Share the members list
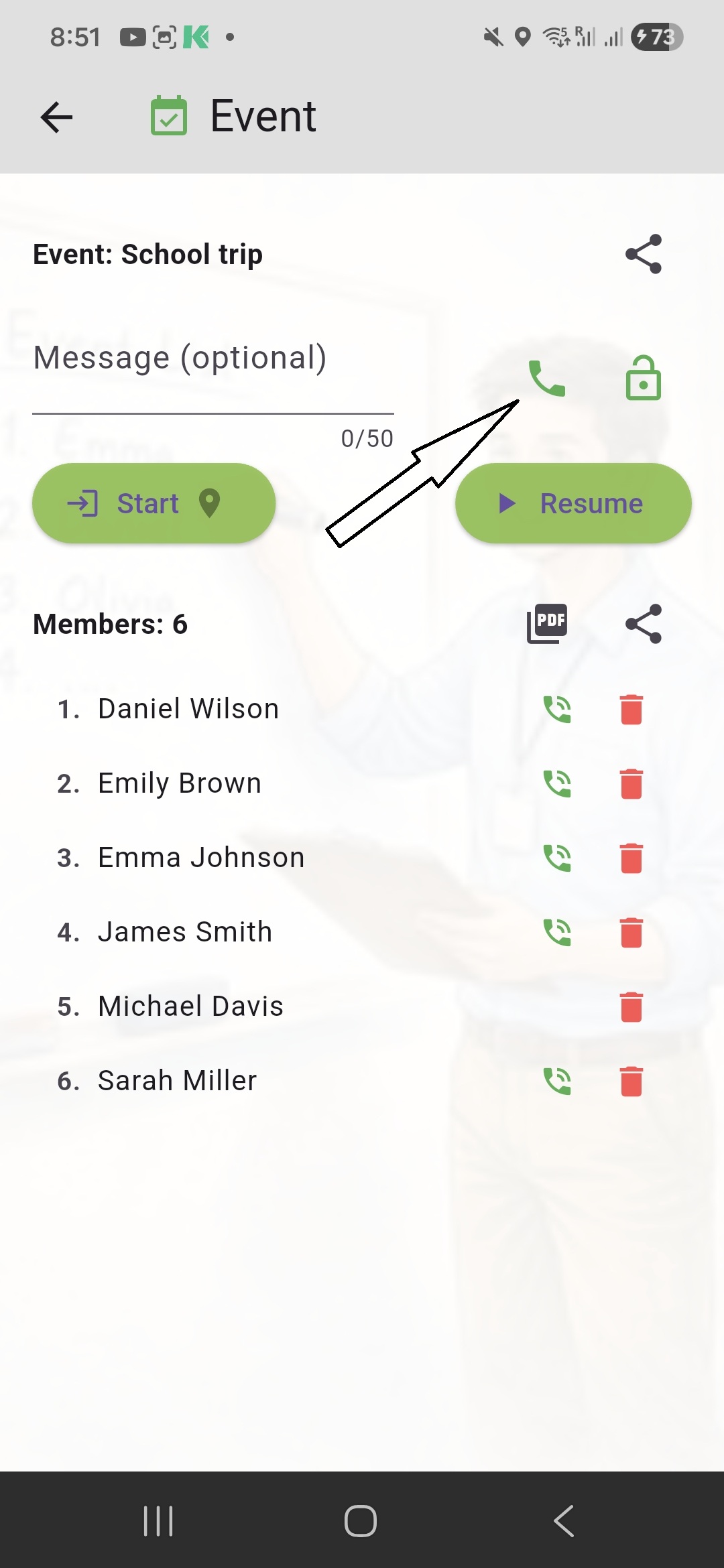Viewport: 724px width, 1568px height. pos(643,624)
